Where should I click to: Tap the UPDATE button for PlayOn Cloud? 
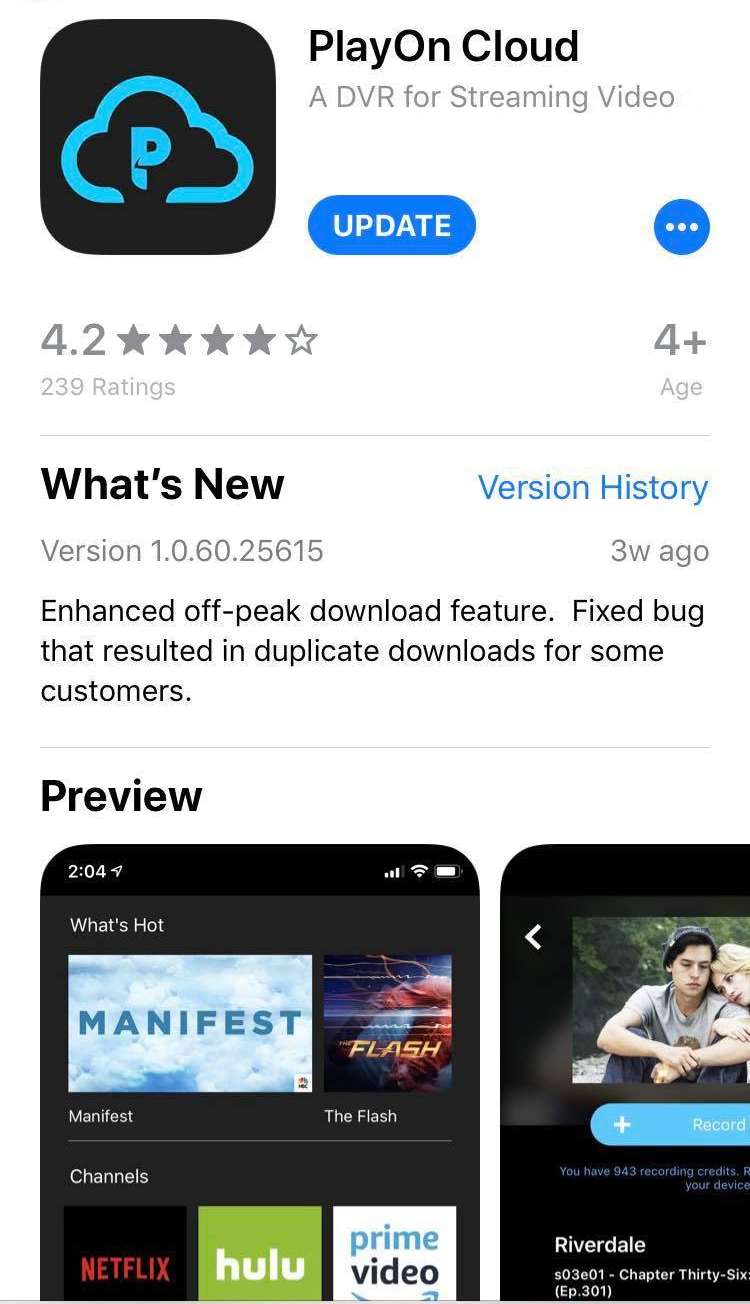[x=391, y=226]
